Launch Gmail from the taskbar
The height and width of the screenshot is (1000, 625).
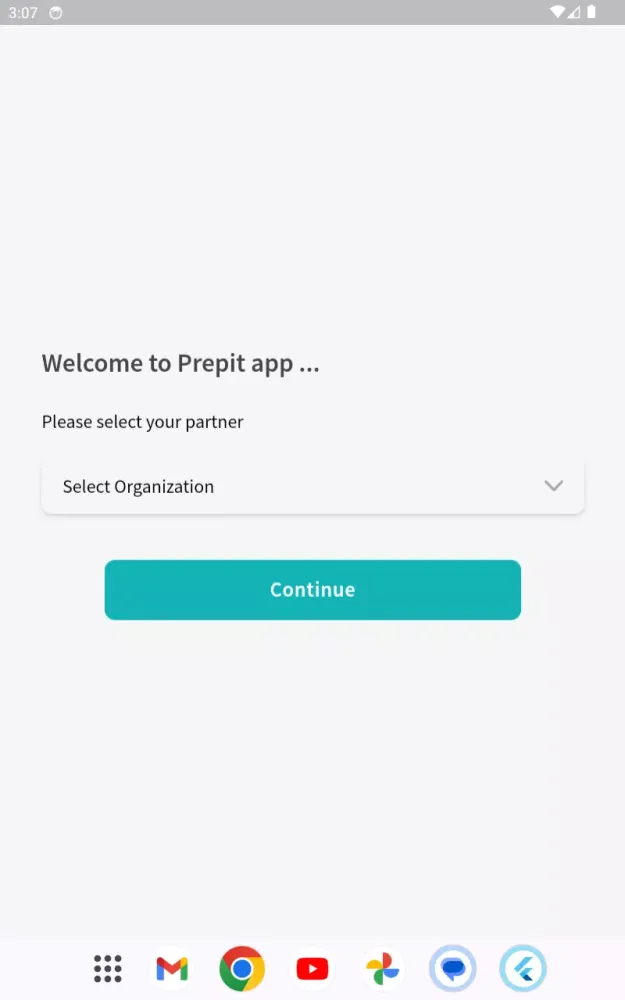click(172, 968)
